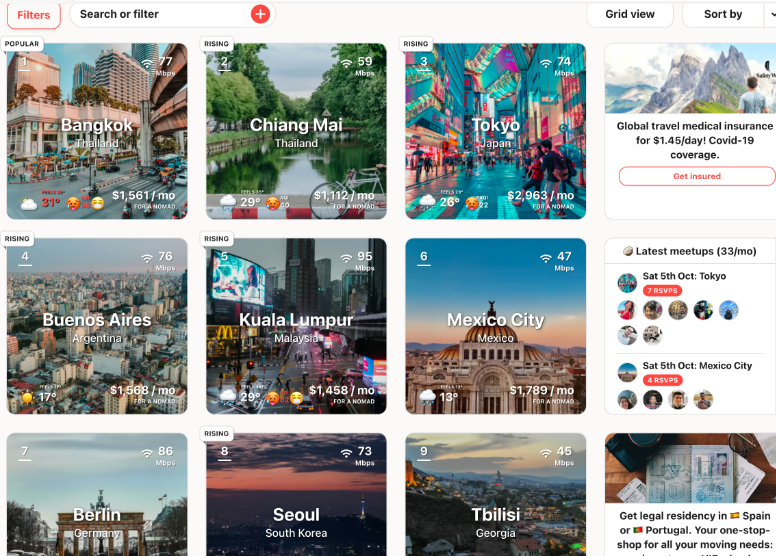The height and width of the screenshot is (556, 776).
Task: Open the Chiang Mai city card
Action: coord(296,130)
